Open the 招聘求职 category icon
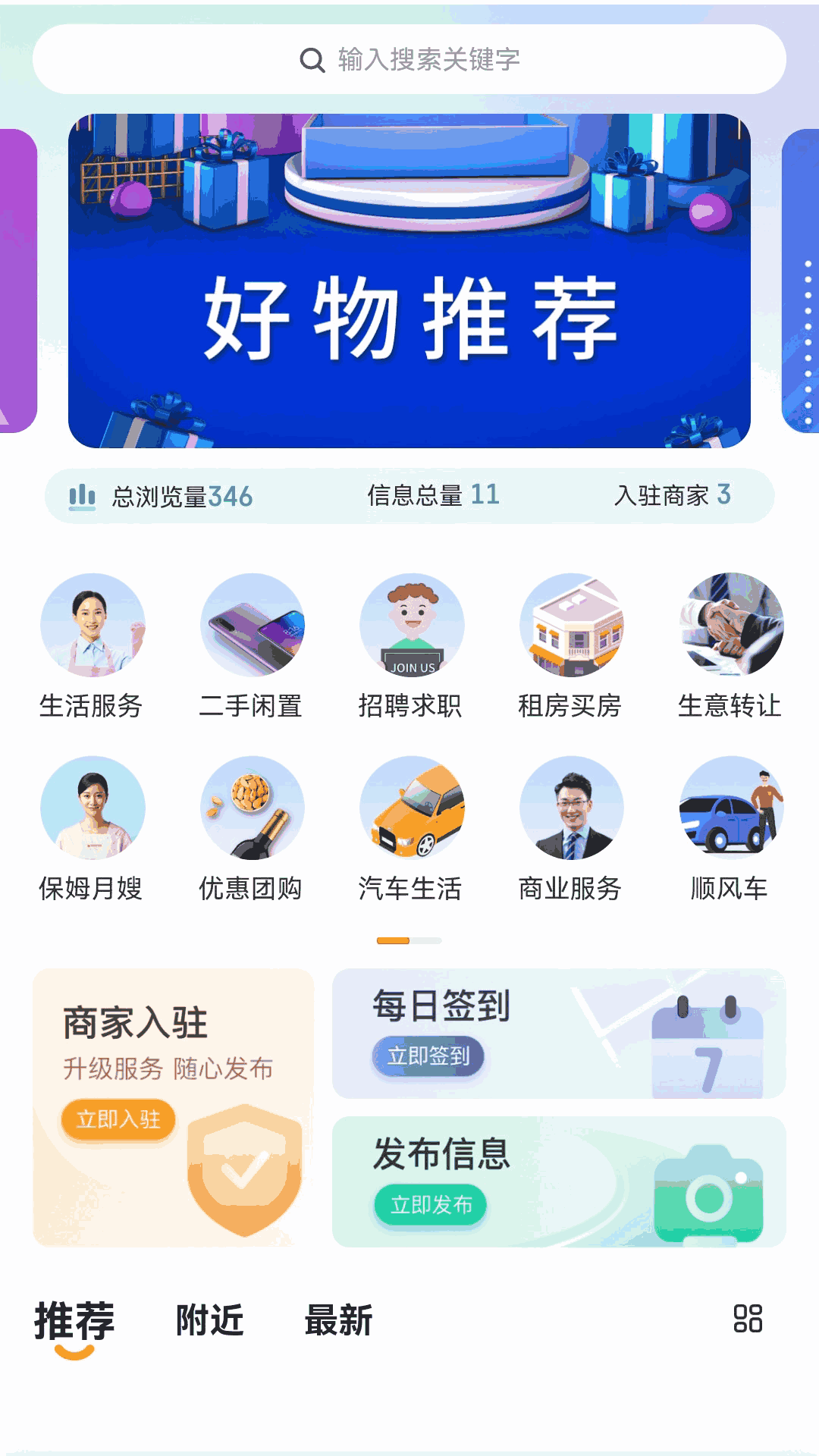The width and height of the screenshot is (819, 1456). click(x=409, y=627)
